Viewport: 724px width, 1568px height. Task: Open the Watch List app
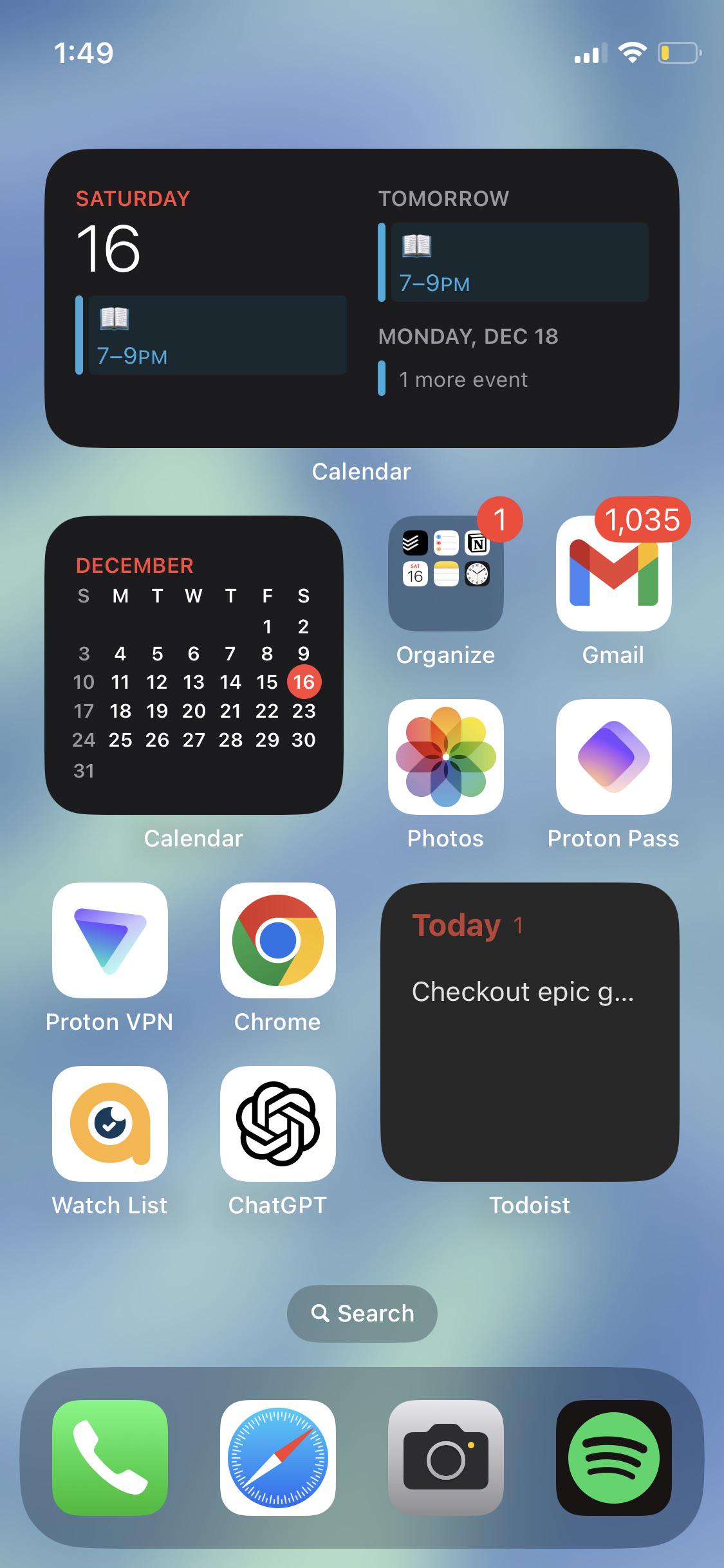(110, 1125)
